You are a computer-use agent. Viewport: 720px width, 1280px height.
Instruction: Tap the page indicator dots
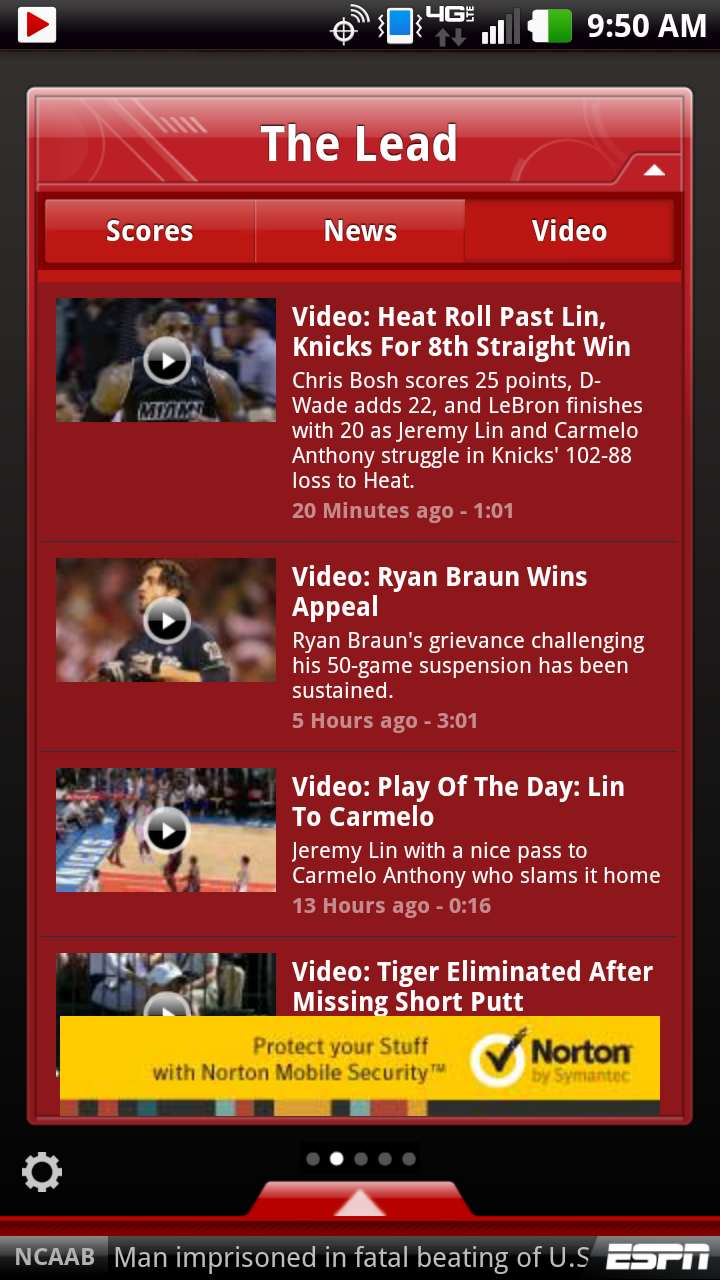tap(360, 1159)
